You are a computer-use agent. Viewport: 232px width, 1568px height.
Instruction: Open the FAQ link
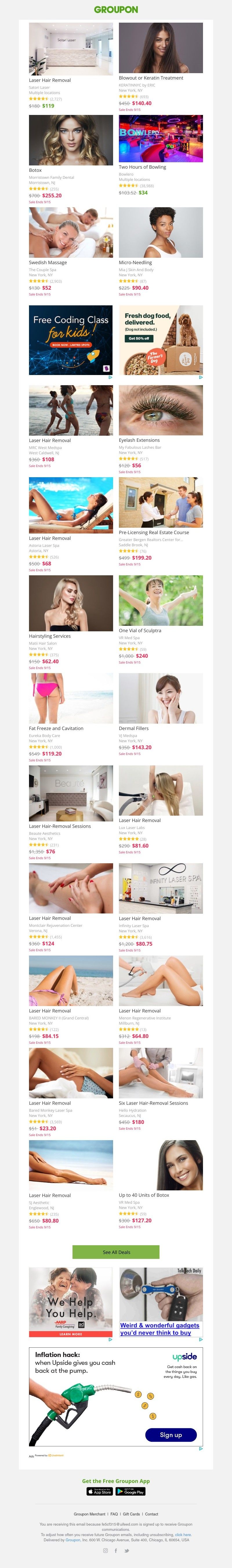click(114, 1514)
